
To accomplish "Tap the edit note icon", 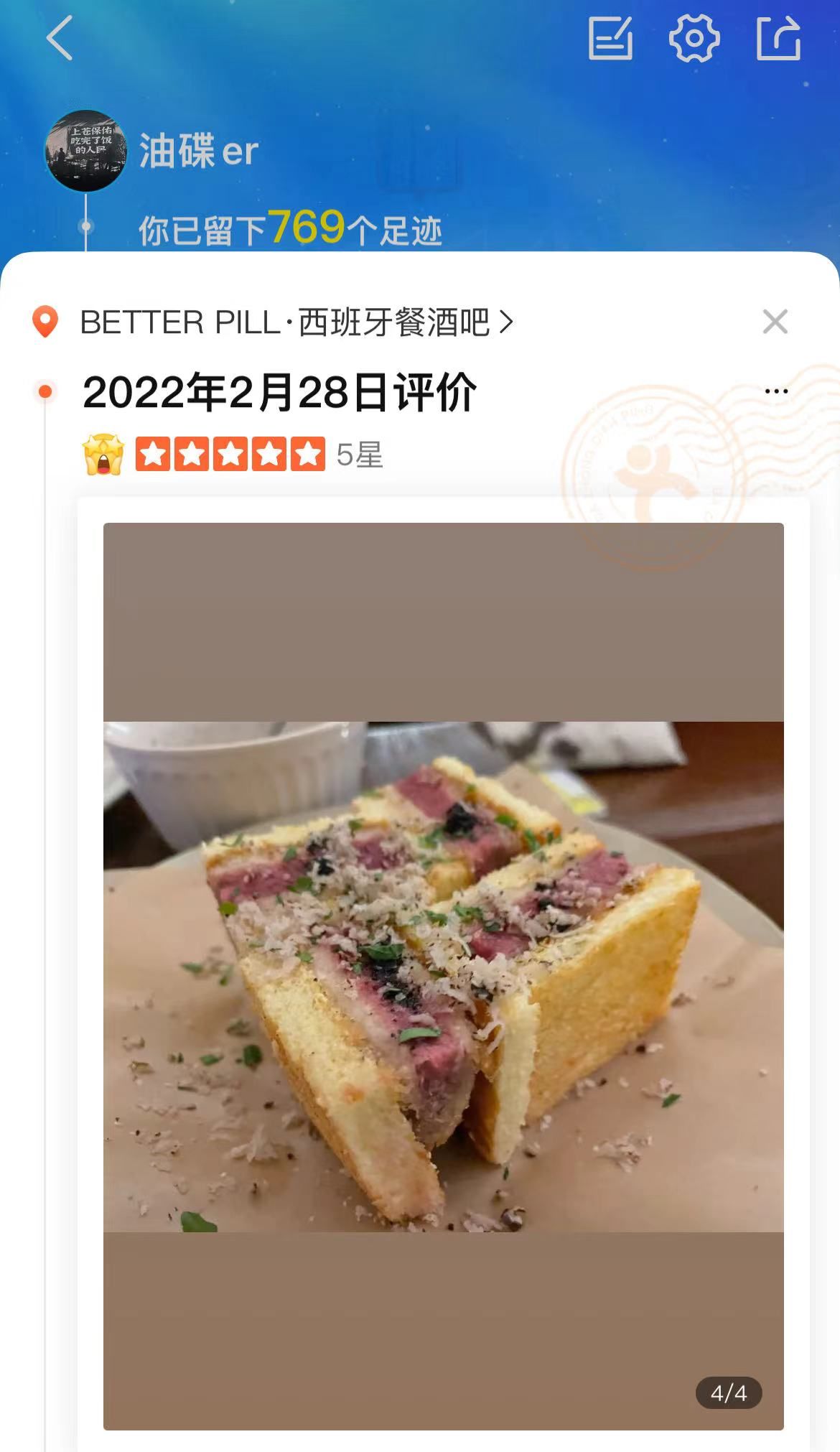I will pos(610,38).
